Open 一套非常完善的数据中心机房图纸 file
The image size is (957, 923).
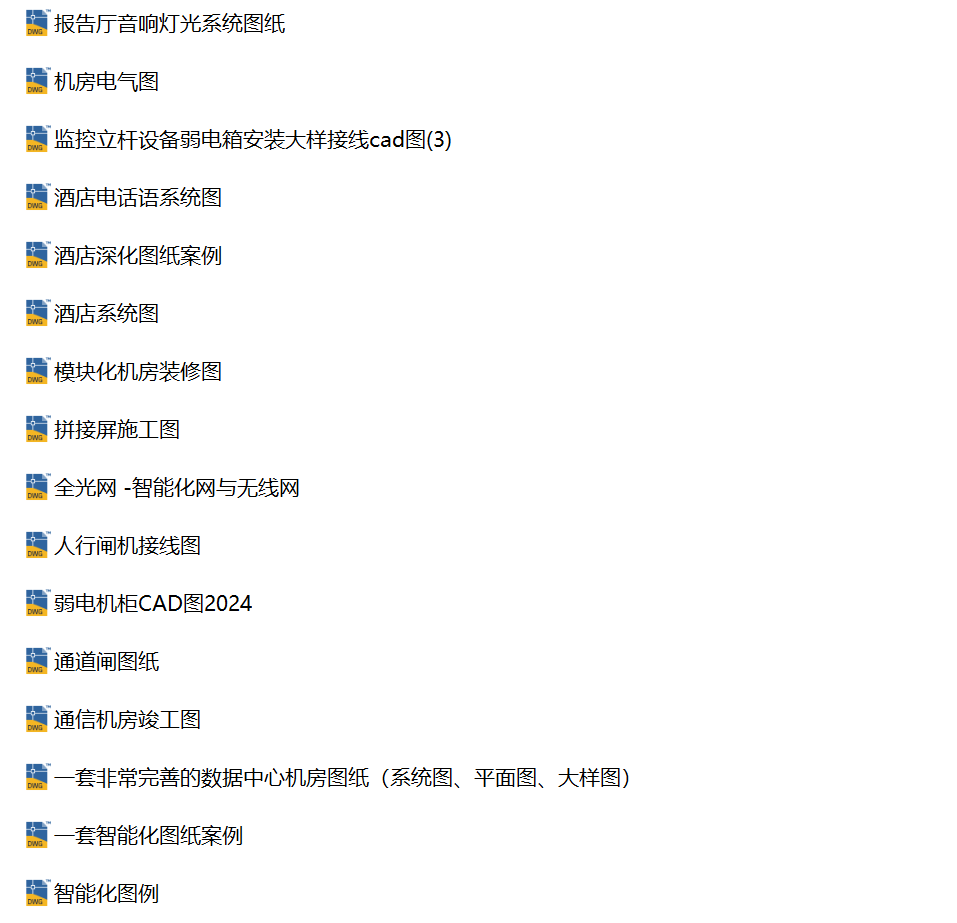(342, 778)
